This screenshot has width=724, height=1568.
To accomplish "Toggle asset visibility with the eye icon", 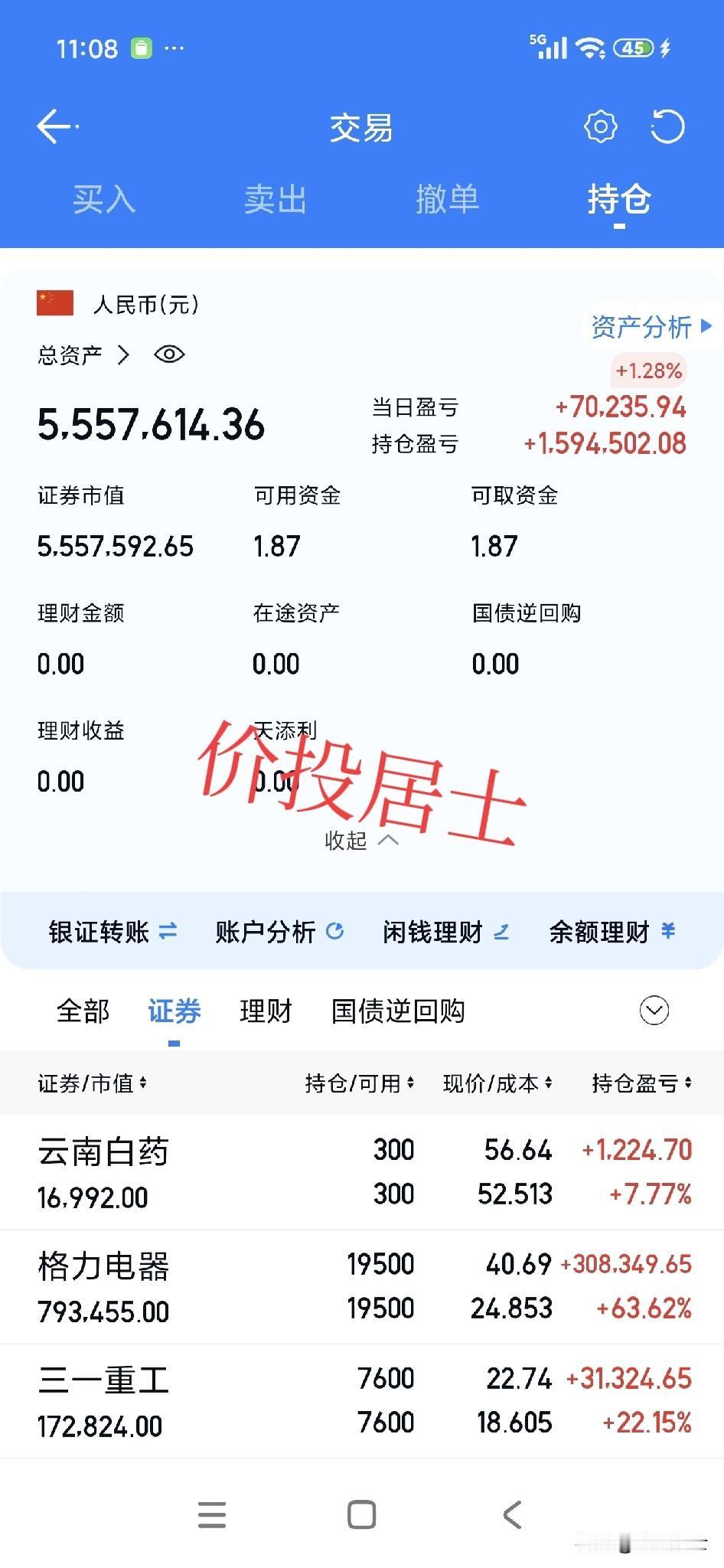I will pos(169,354).
